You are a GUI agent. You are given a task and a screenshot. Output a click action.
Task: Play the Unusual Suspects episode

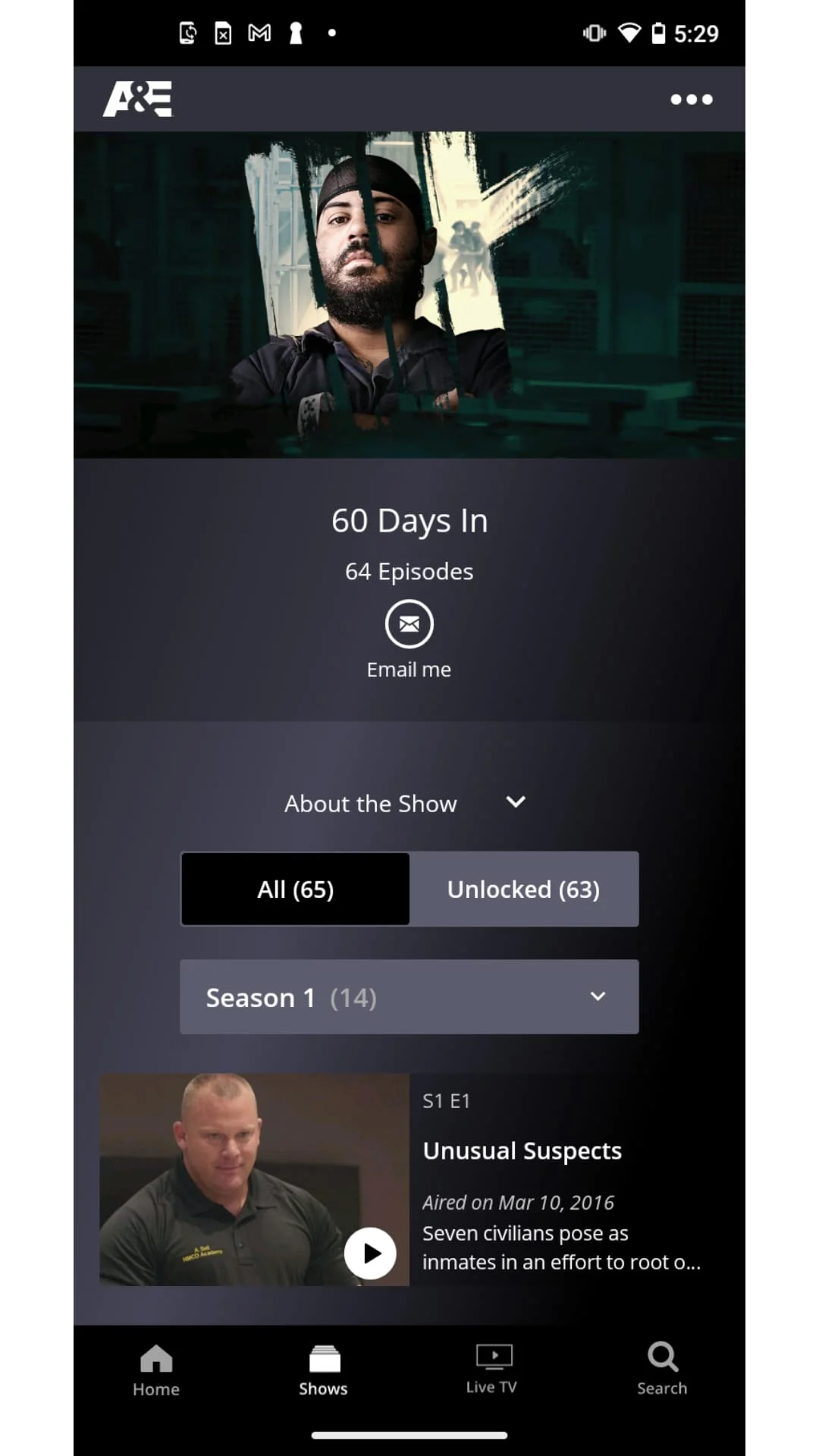click(370, 1253)
